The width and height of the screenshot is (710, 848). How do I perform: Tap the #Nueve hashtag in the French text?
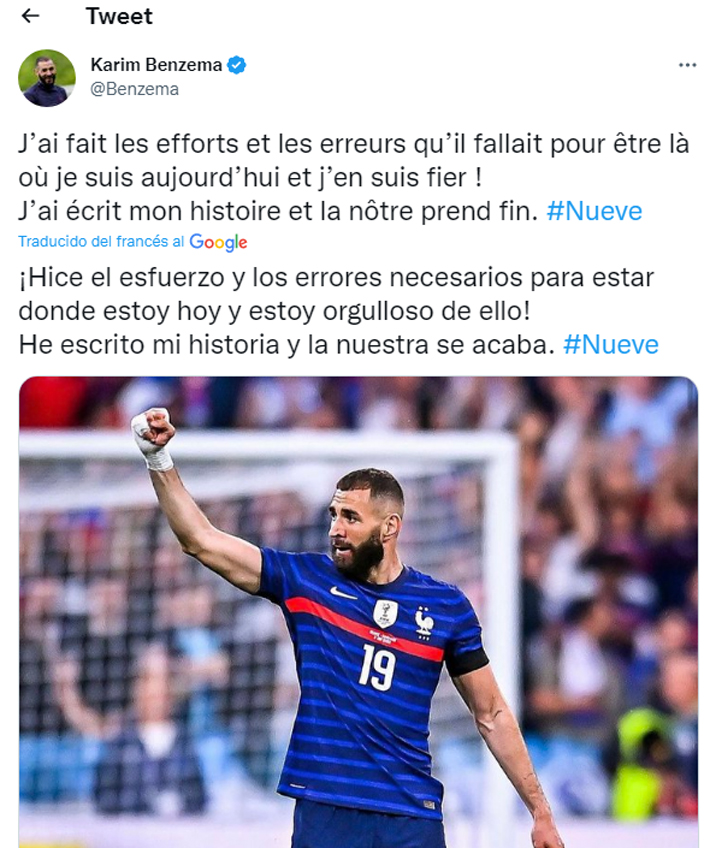coord(594,211)
